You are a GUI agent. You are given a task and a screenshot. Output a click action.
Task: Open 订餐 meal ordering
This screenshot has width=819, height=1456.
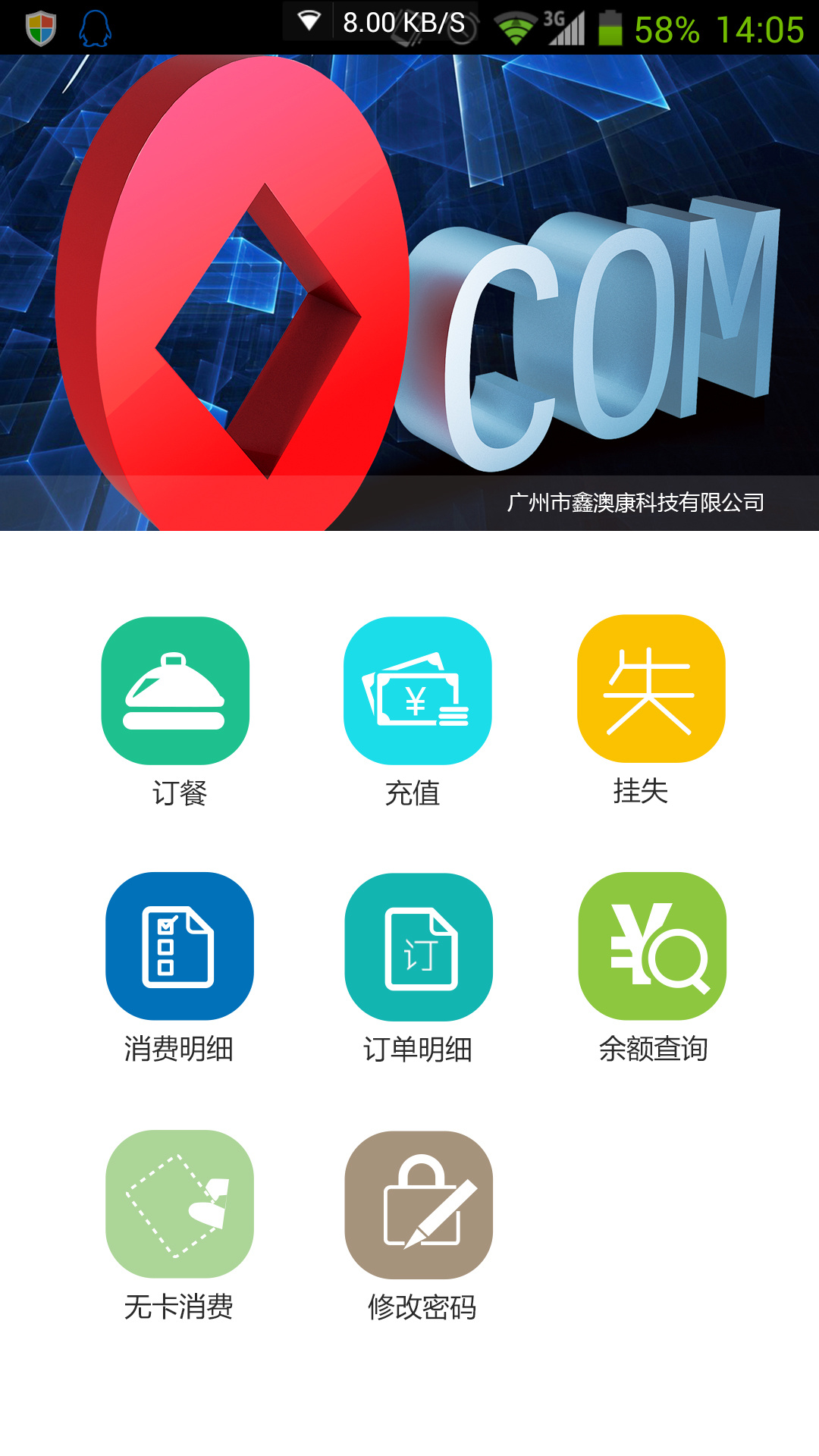pos(175,690)
